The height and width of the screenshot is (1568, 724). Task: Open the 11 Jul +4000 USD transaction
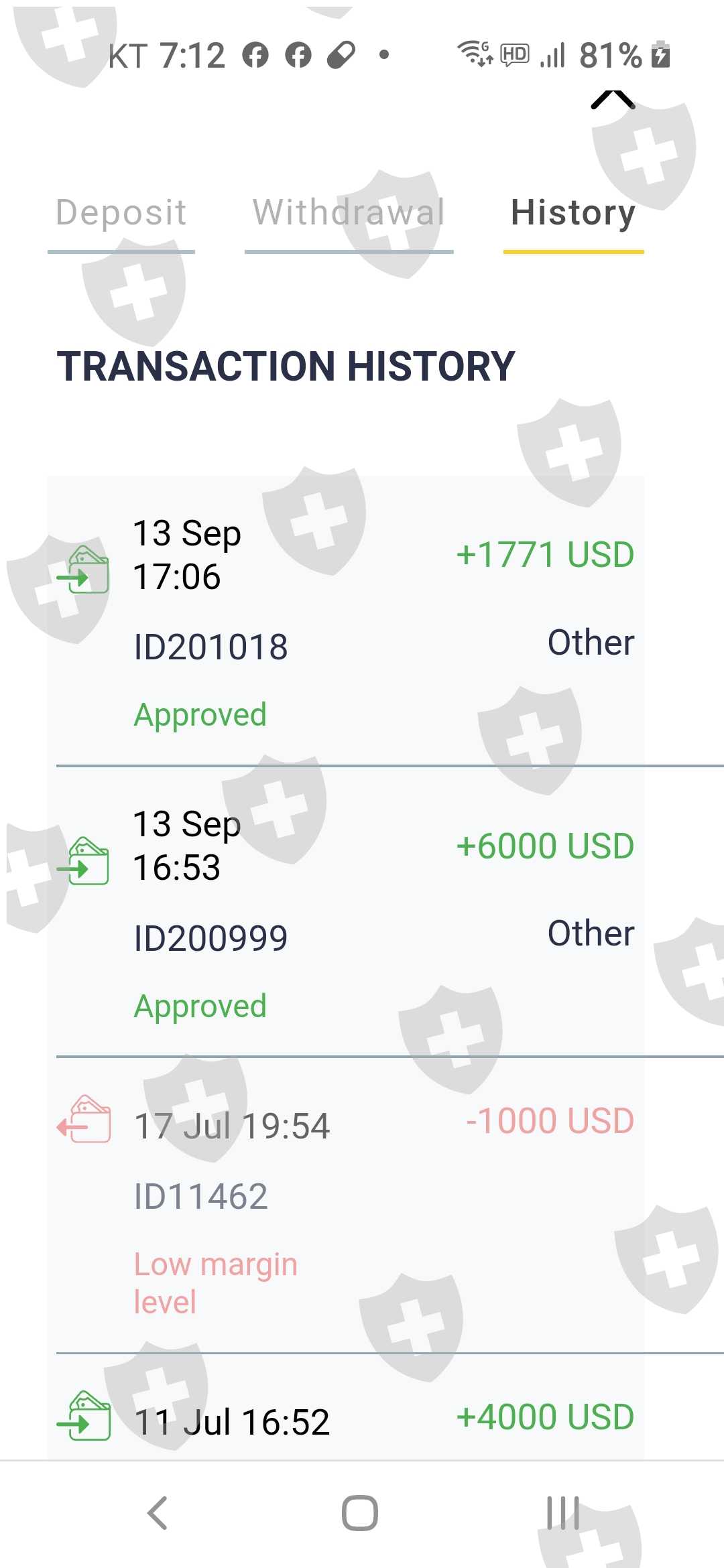[346, 1407]
